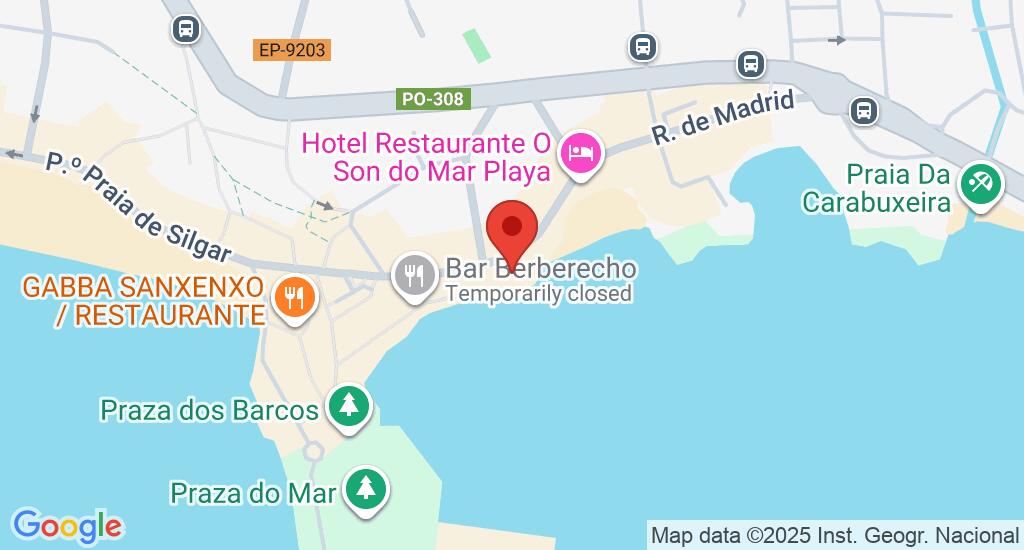
Task: Open Hotel Restaurante O Son do Mar Playa marker
Action: click(x=581, y=153)
